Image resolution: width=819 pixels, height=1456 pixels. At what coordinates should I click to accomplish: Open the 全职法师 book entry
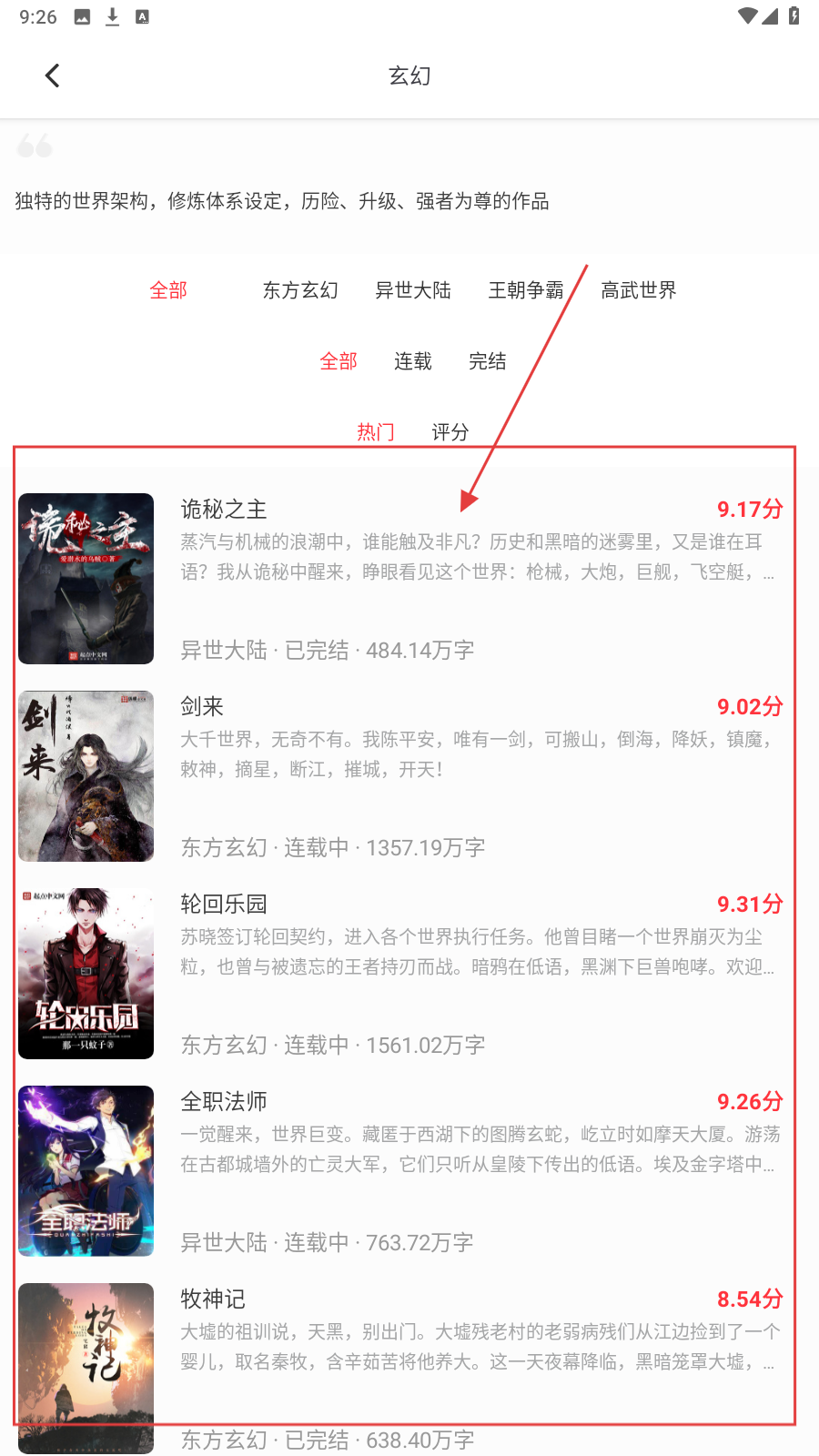click(400, 1171)
